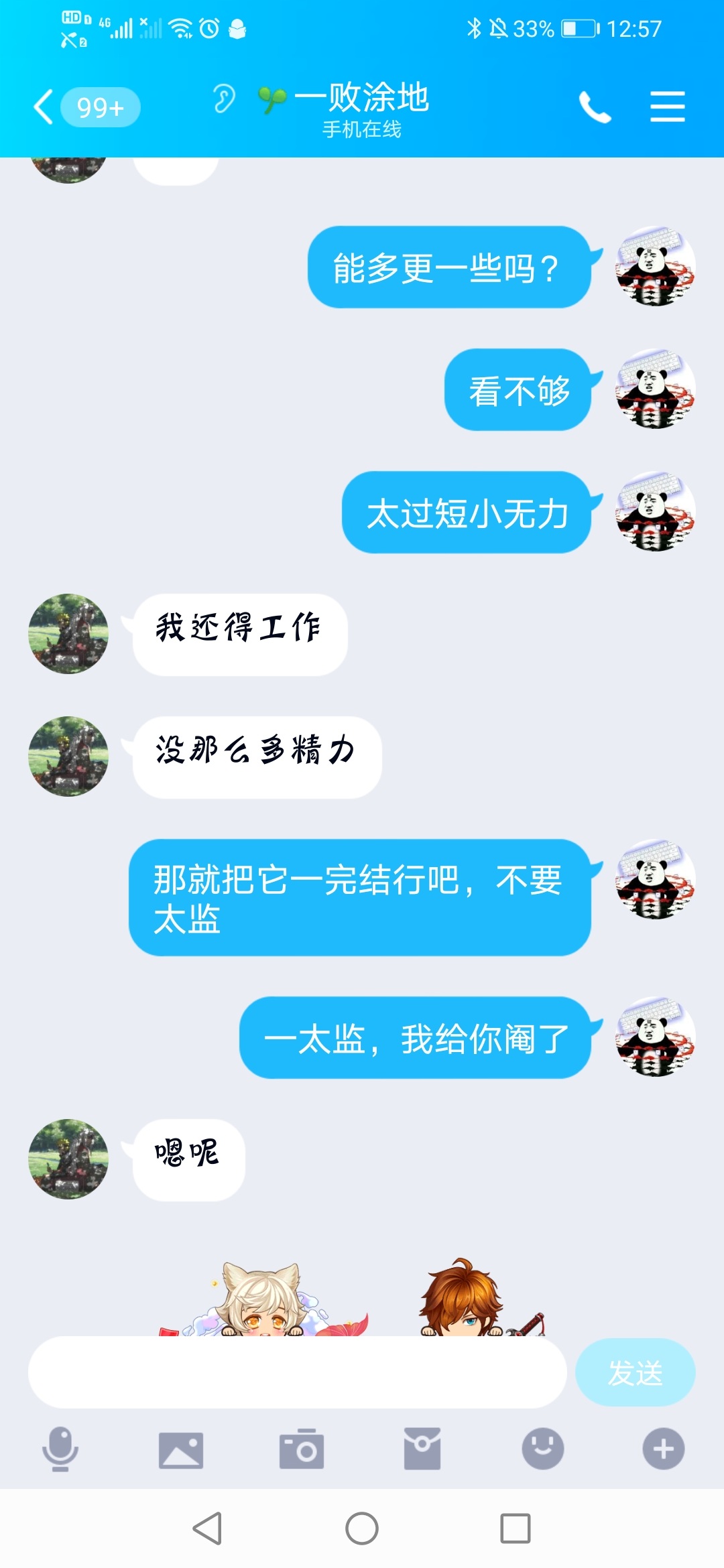This screenshot has width=724, height=1568.
Task: Toggle earpiece mode icon
Action: (224, 99)
